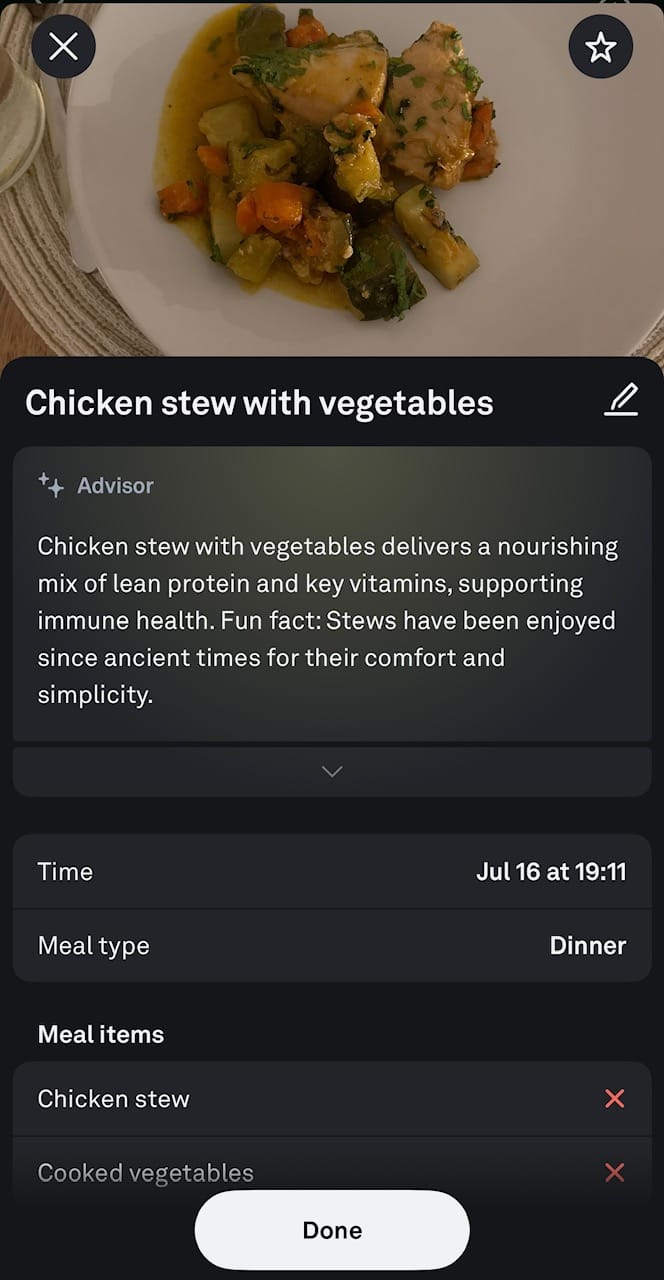Change the meal time Jul 16 at 19:11
This screenshot has width=664, height=1280.
tap(550, 872)
